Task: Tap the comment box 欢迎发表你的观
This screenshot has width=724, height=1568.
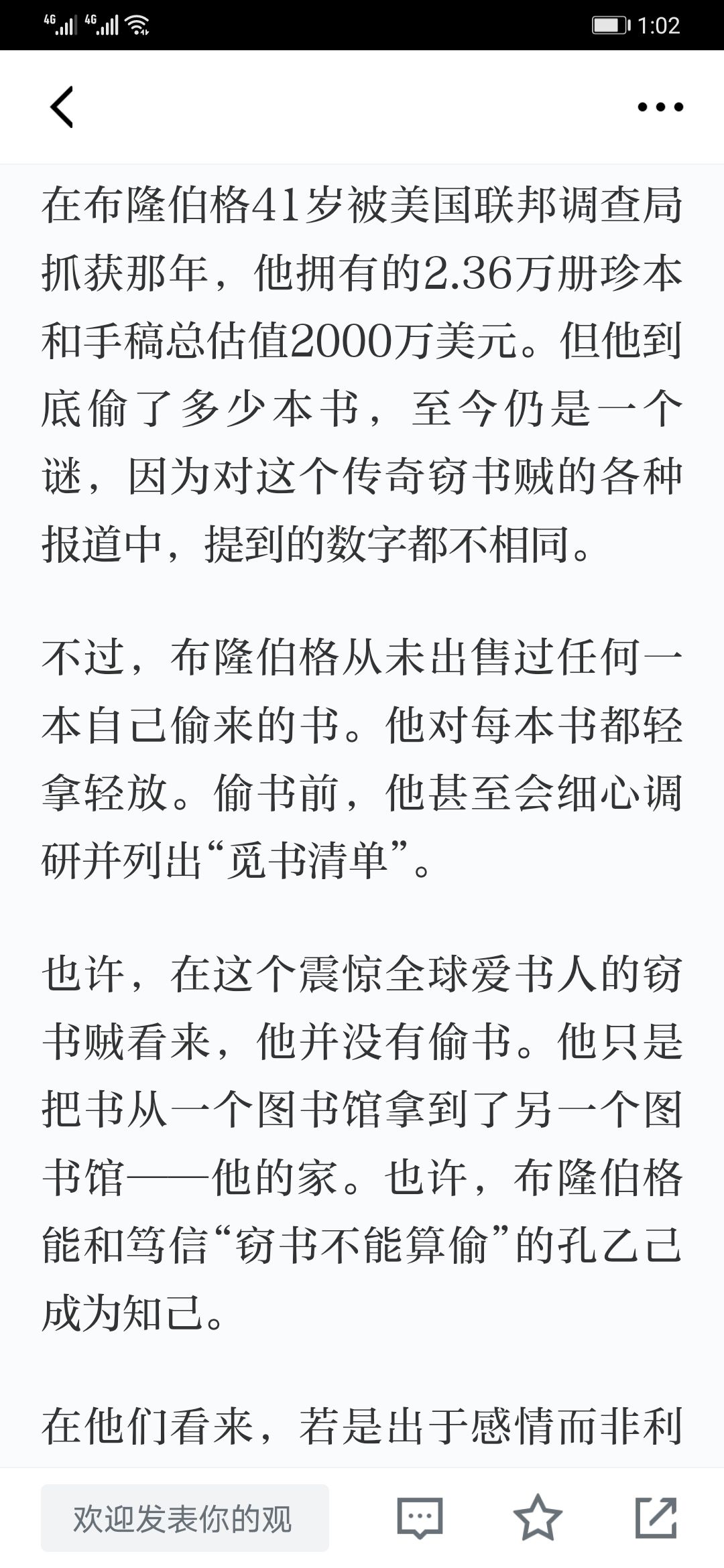Action: click(x=185, y=1518)
